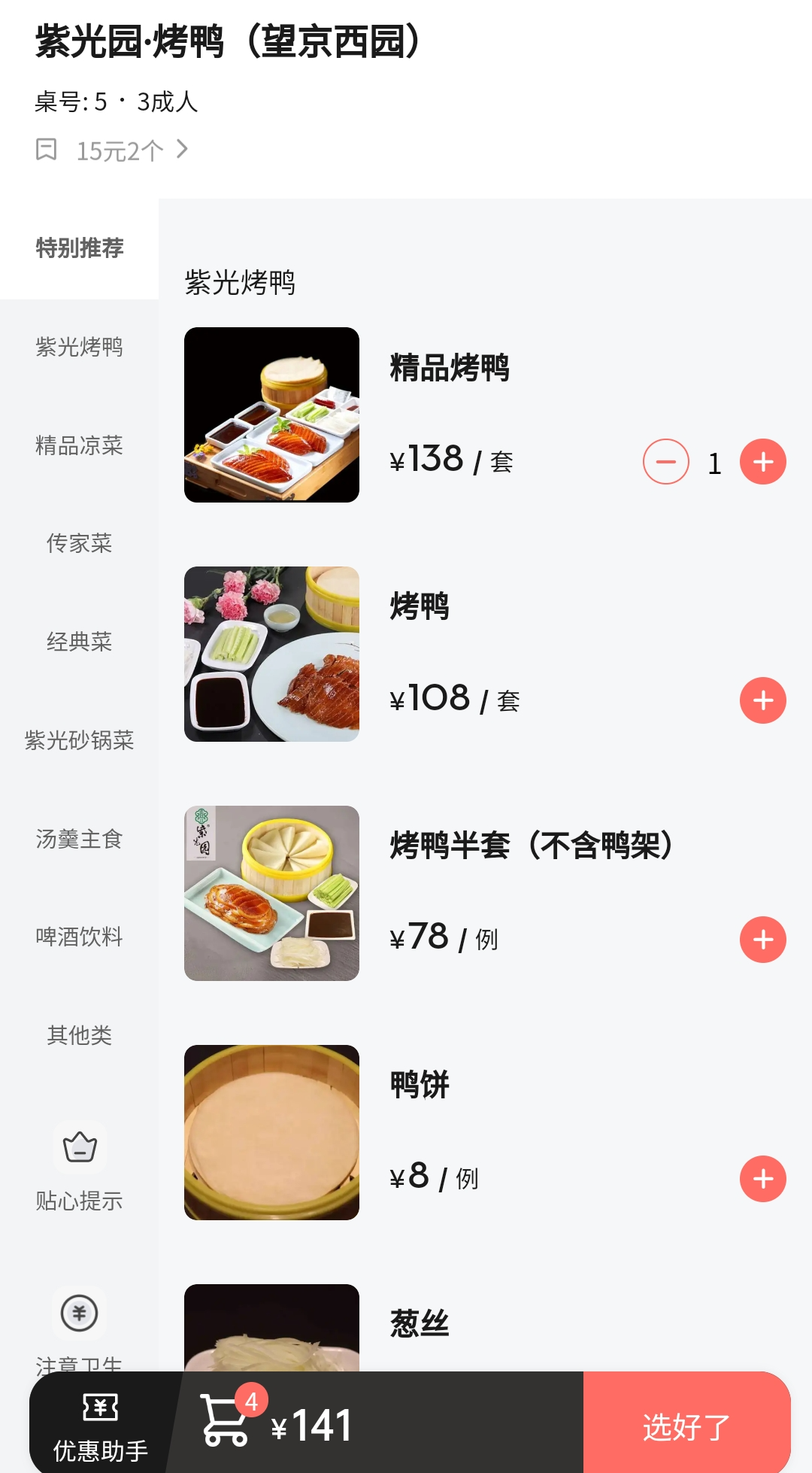Open 啤酒饮料 category
The image size is (812, 1473).
79,937
